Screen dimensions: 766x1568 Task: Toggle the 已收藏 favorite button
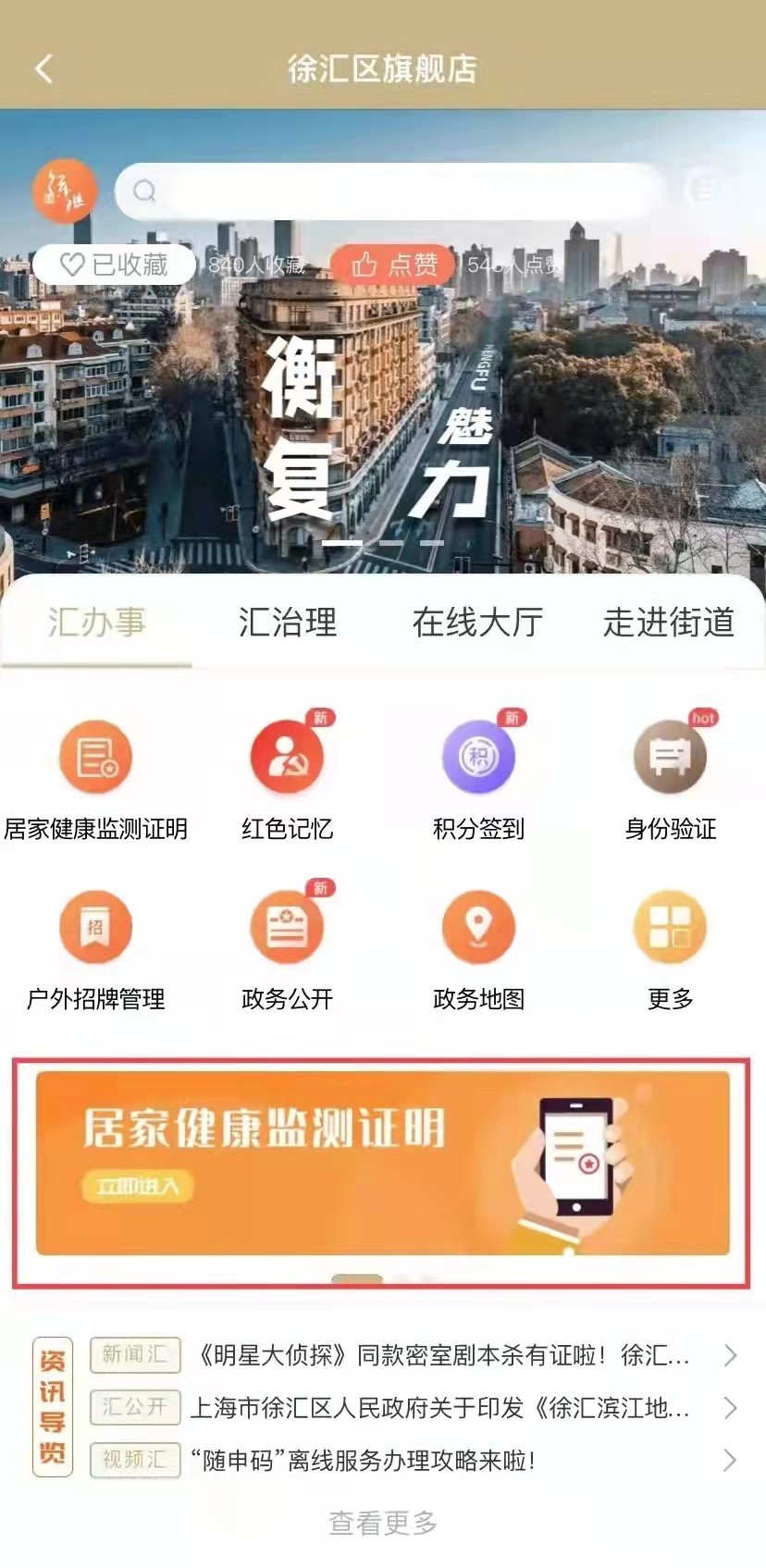pos(115,265)
